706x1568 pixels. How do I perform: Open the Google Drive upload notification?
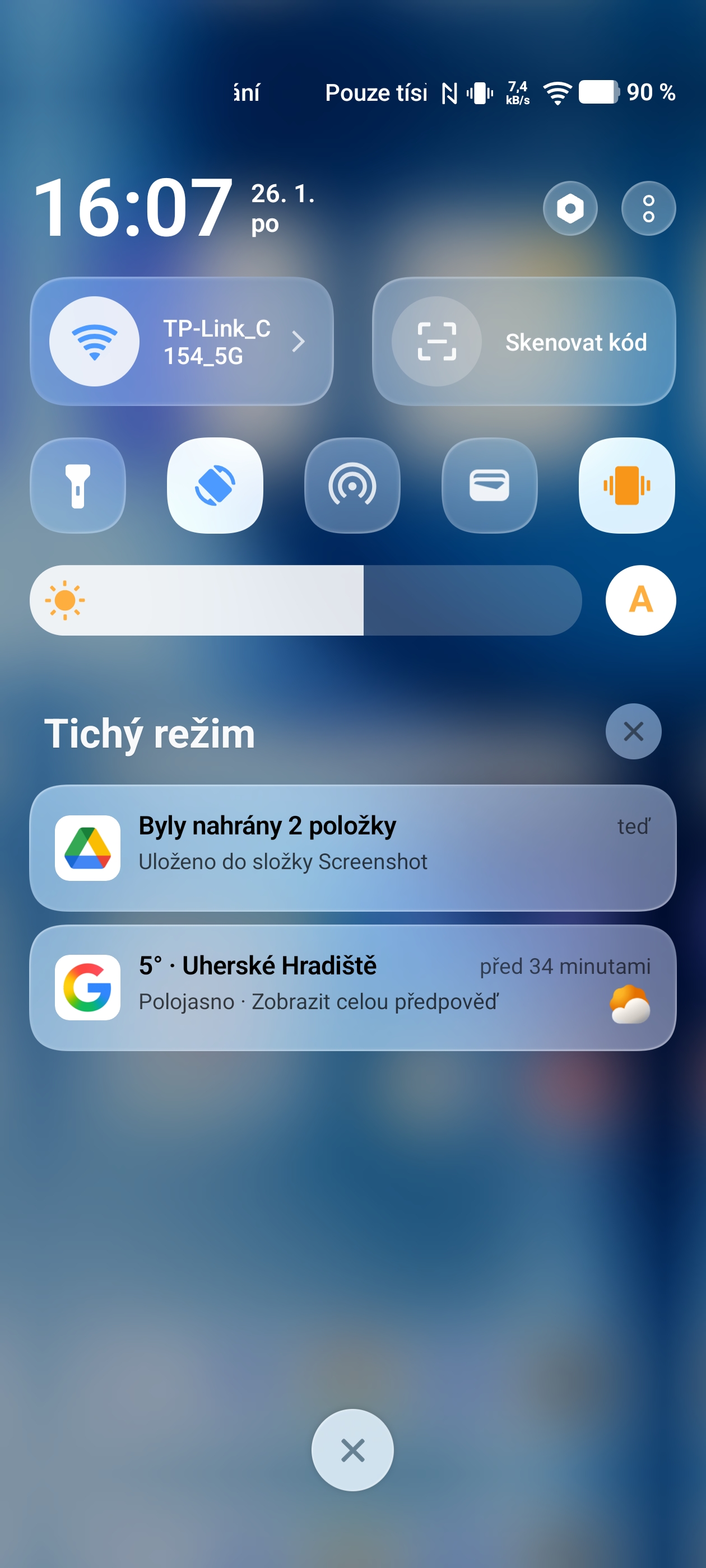pos(352,847)
